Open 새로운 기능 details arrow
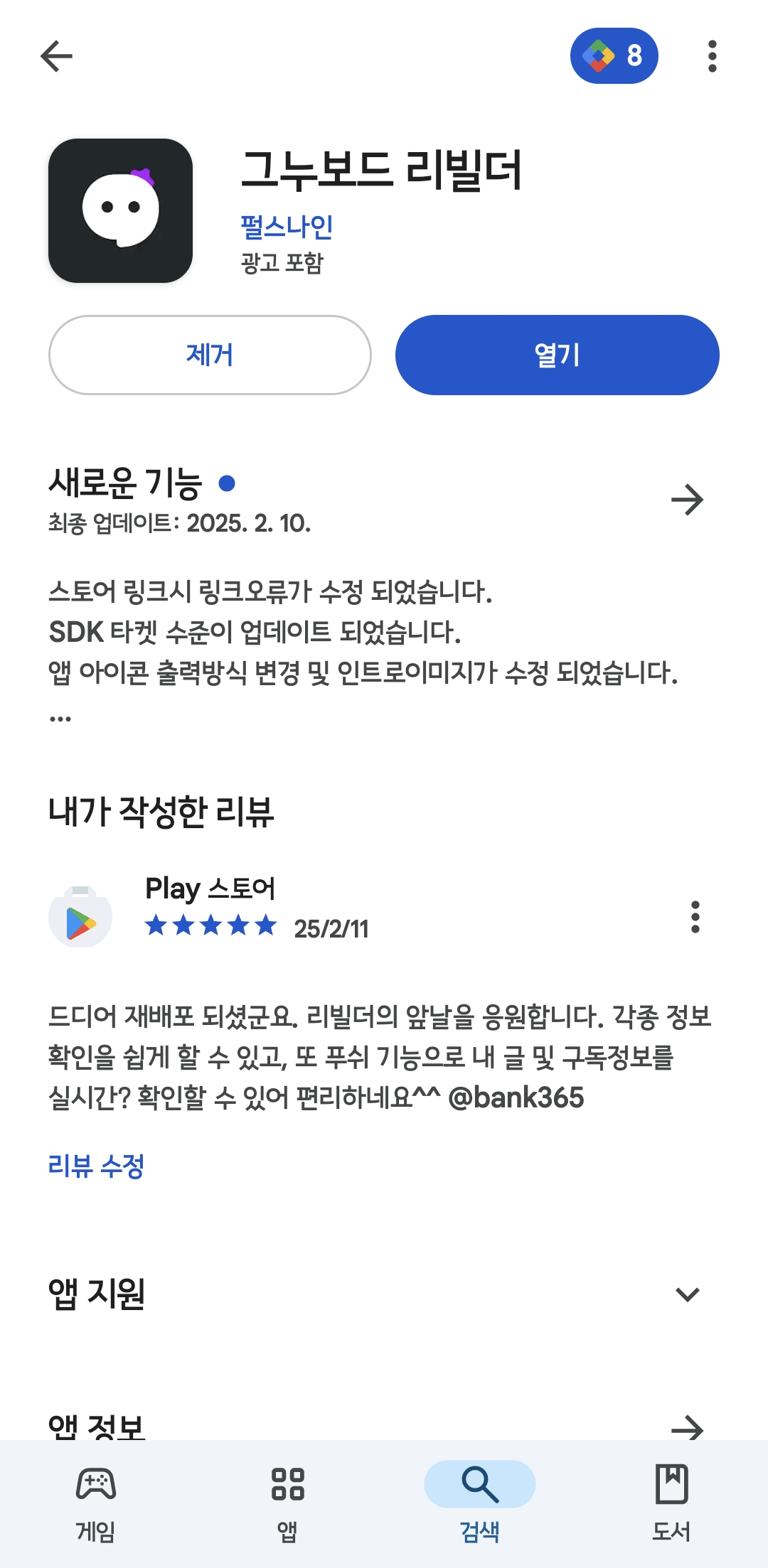The width and height of the screenshot is (768, 1568). pos(687,500)
